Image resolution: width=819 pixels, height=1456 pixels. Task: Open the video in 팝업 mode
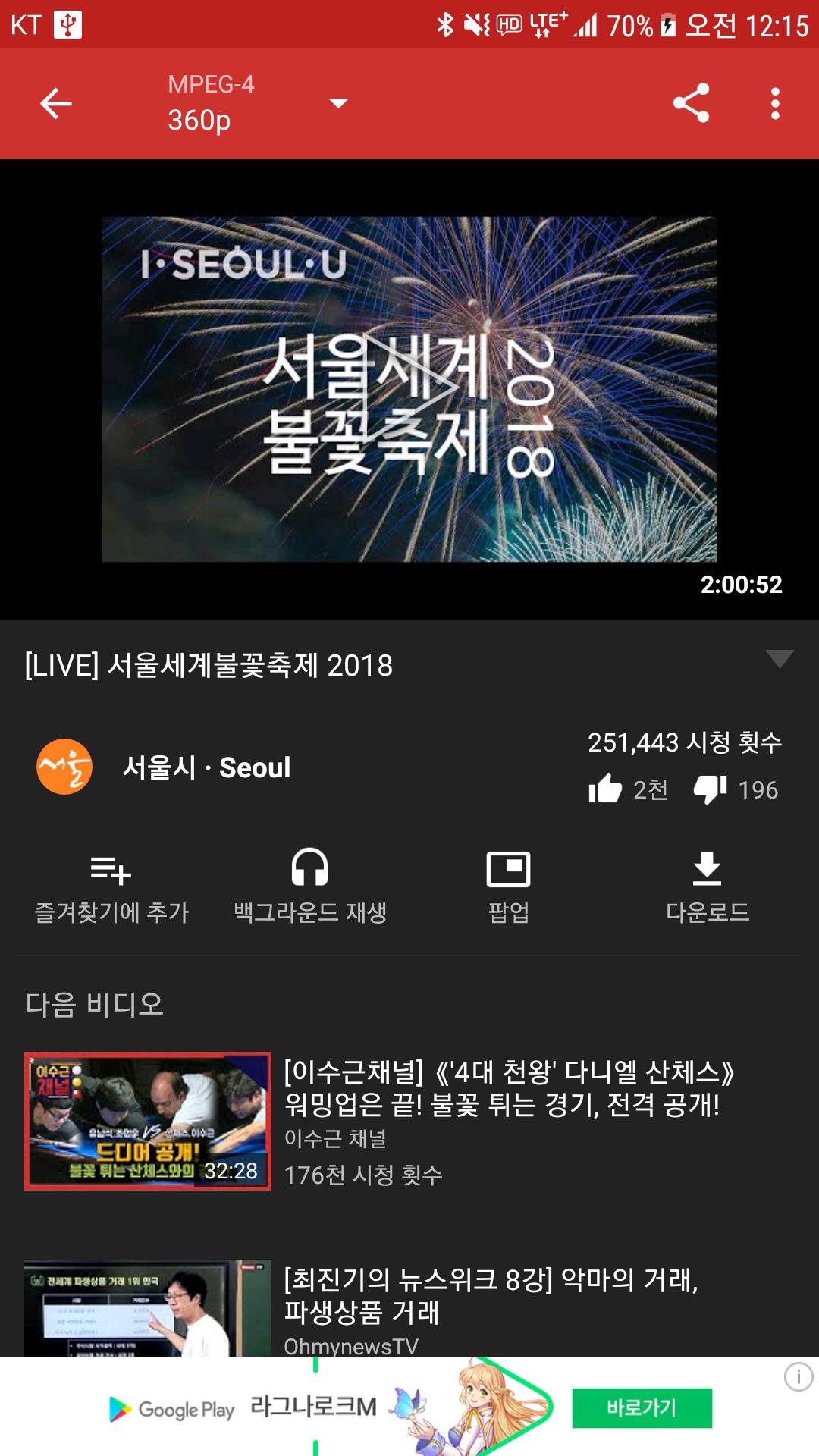pyautogui.click(x=508, y=887)
